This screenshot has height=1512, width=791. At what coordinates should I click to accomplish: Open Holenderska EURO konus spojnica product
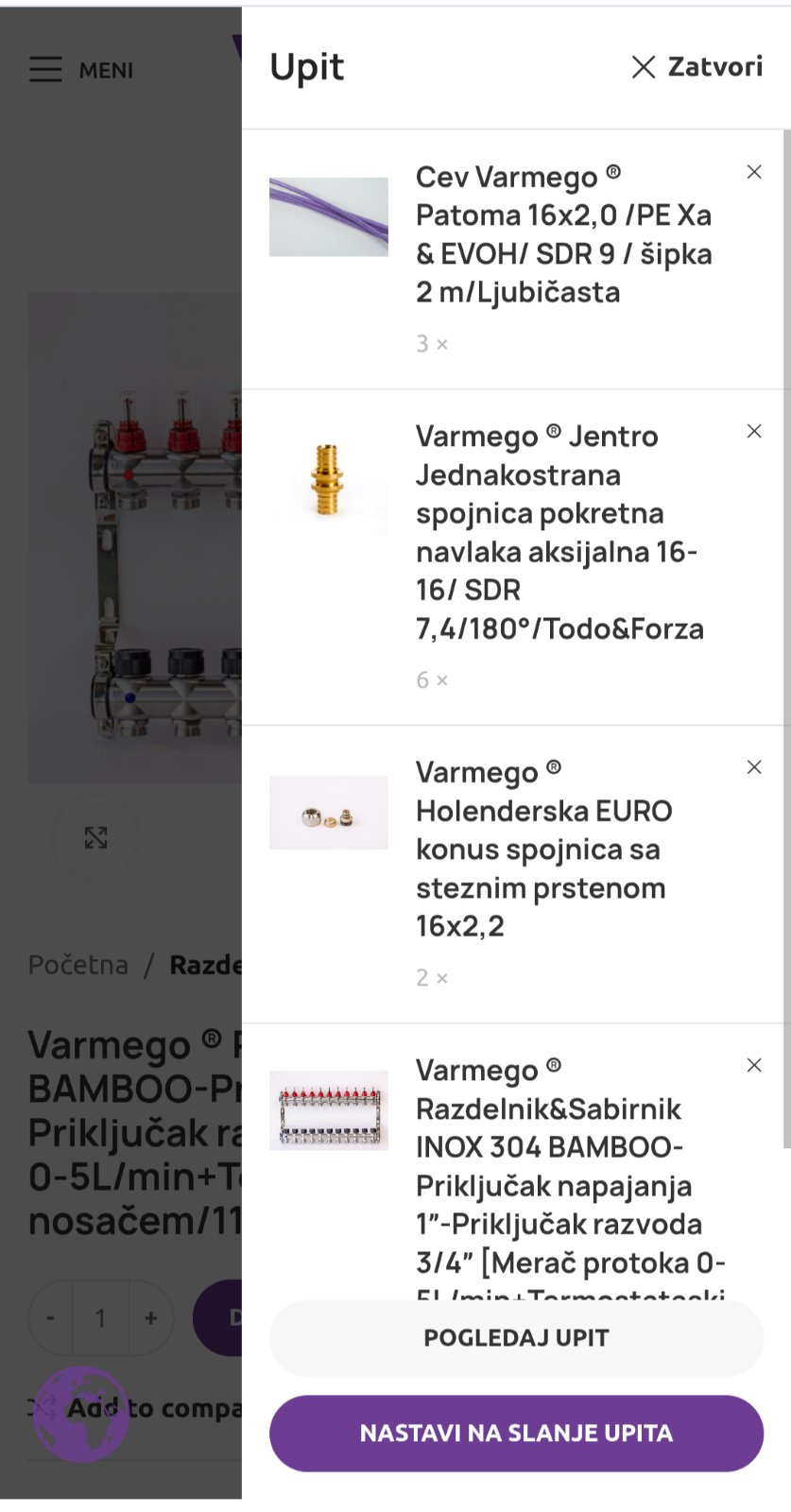(x=543, y=849)
